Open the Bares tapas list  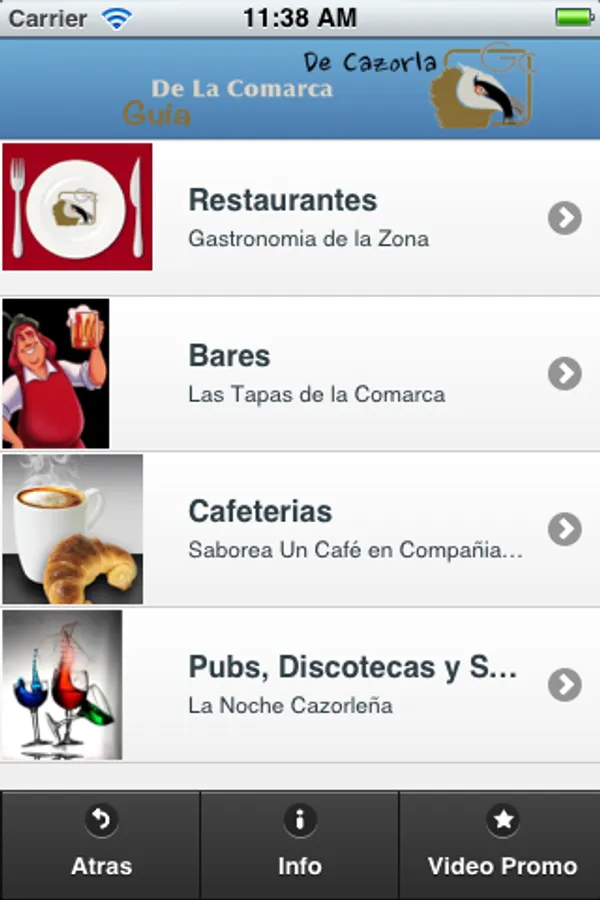300,373
